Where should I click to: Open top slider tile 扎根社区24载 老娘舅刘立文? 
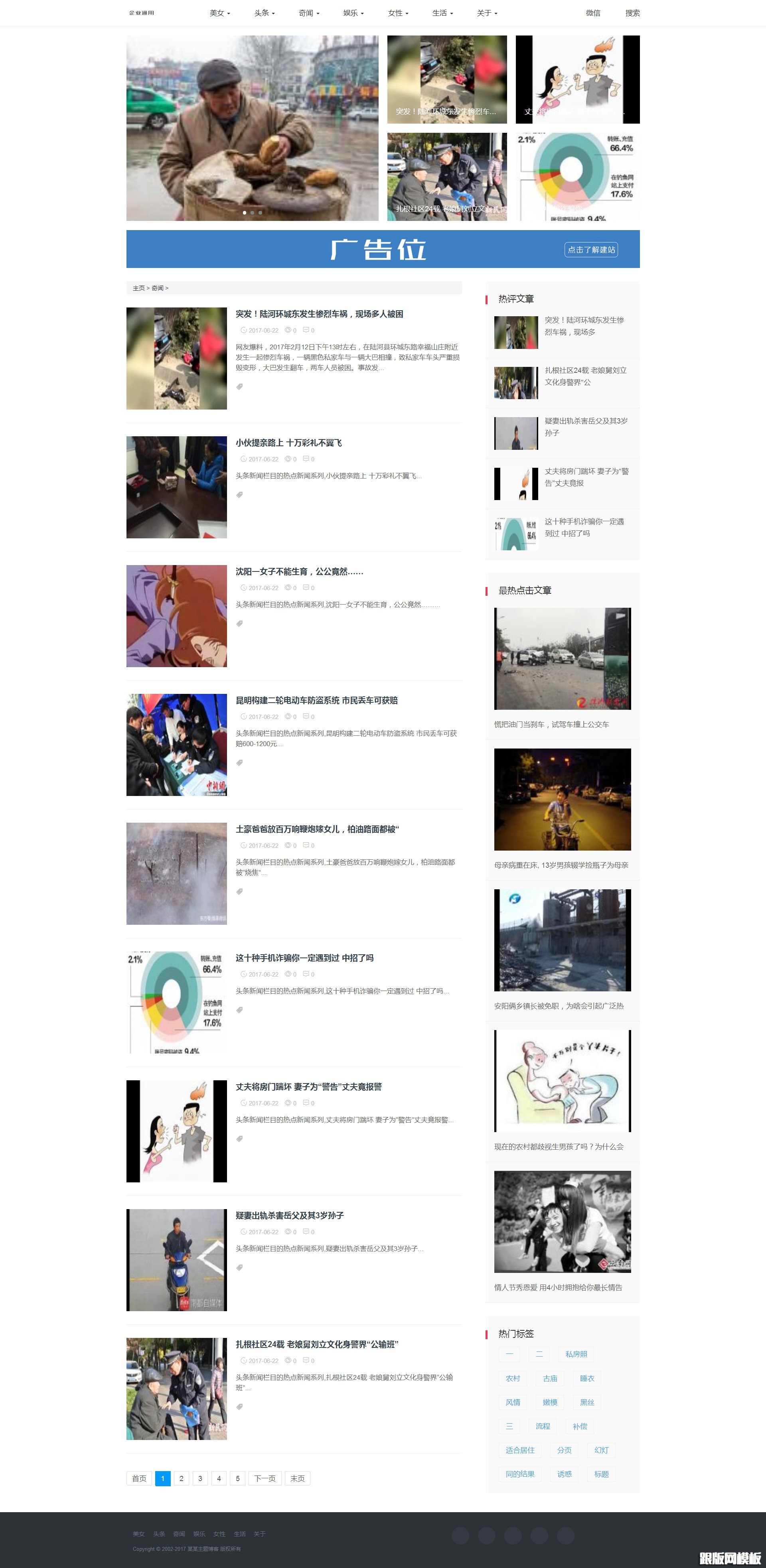[x=446, y=177]
